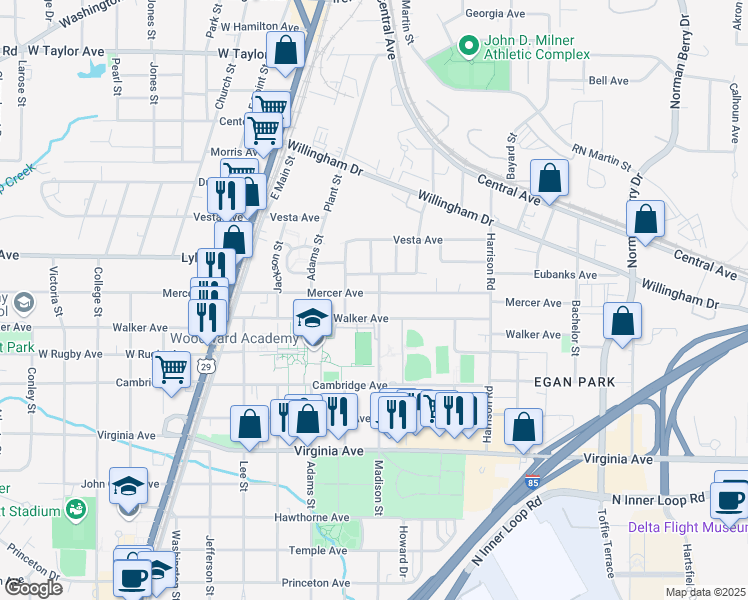
Task: Open the Woodward Academy school marker
Action: (312, 320)
